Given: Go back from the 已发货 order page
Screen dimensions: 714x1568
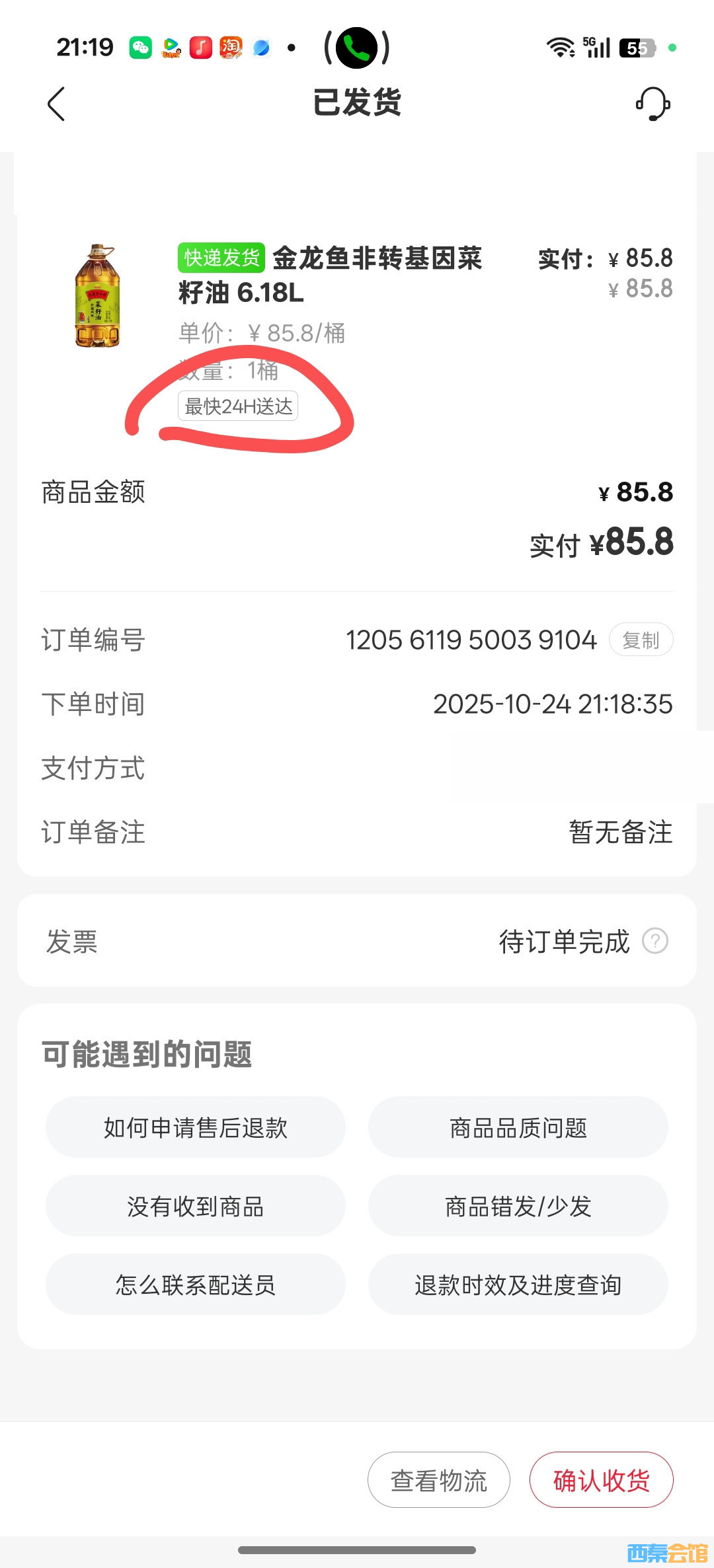Looking at the screenshot, I should point(57,104).
